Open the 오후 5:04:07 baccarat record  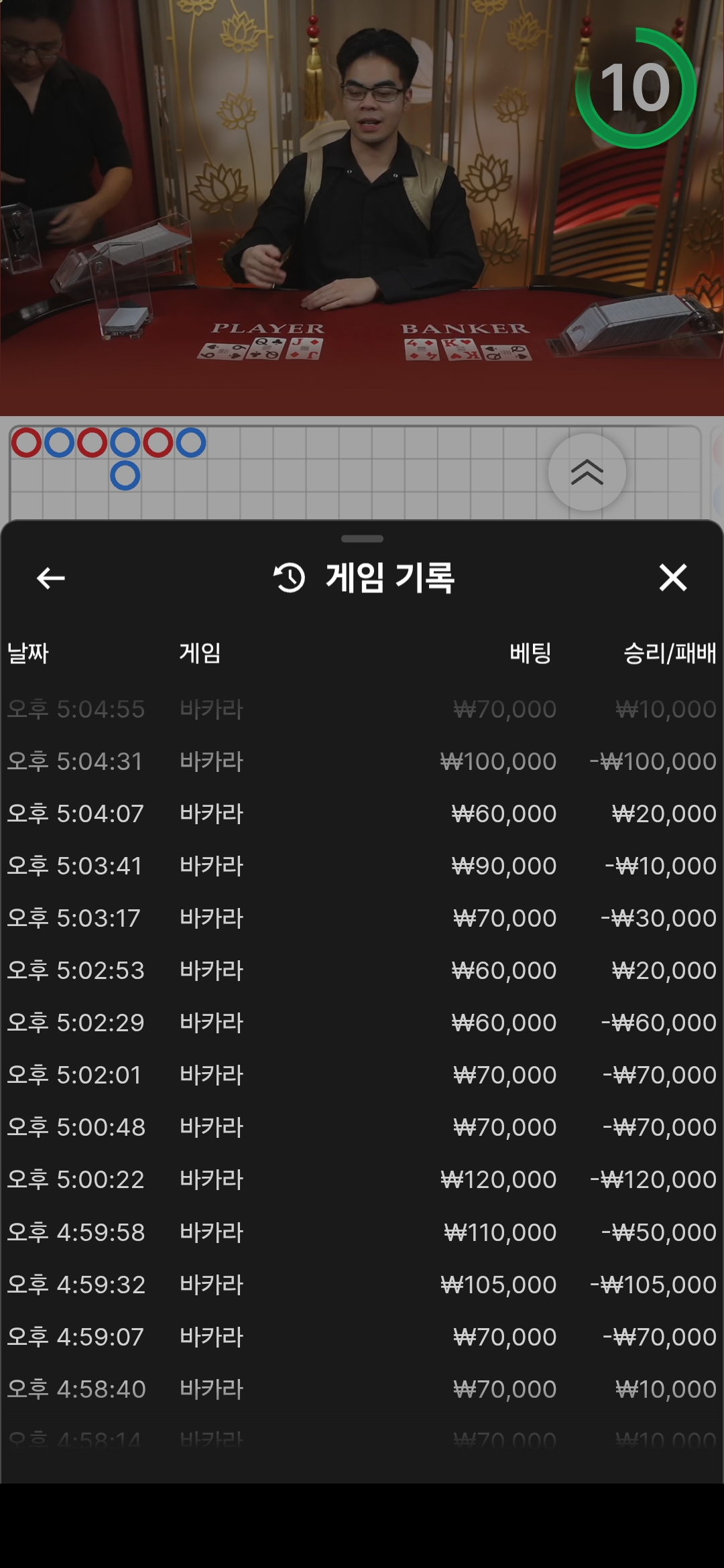click(362, 813)
